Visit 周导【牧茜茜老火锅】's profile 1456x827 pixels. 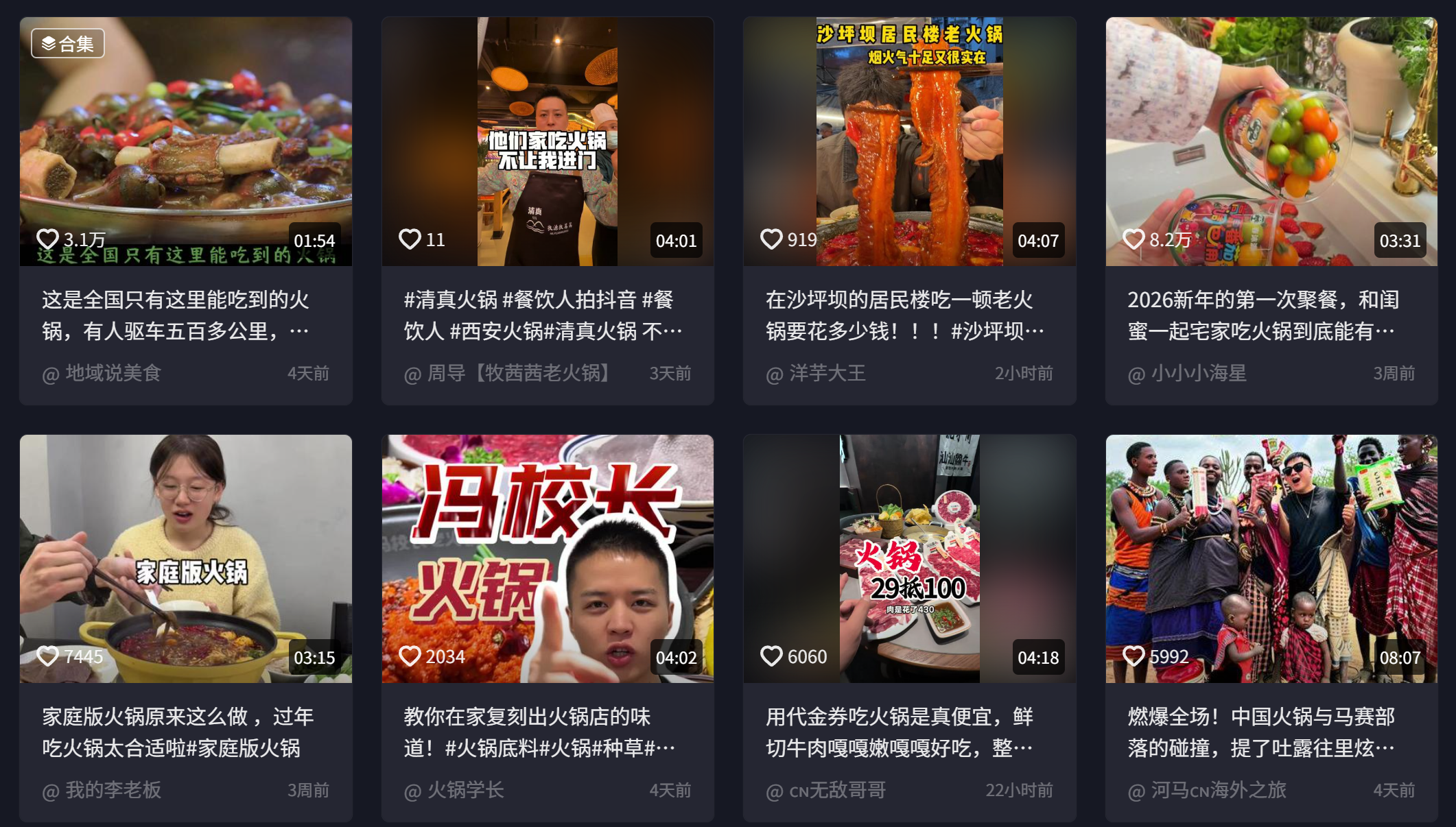coord(518,374)
